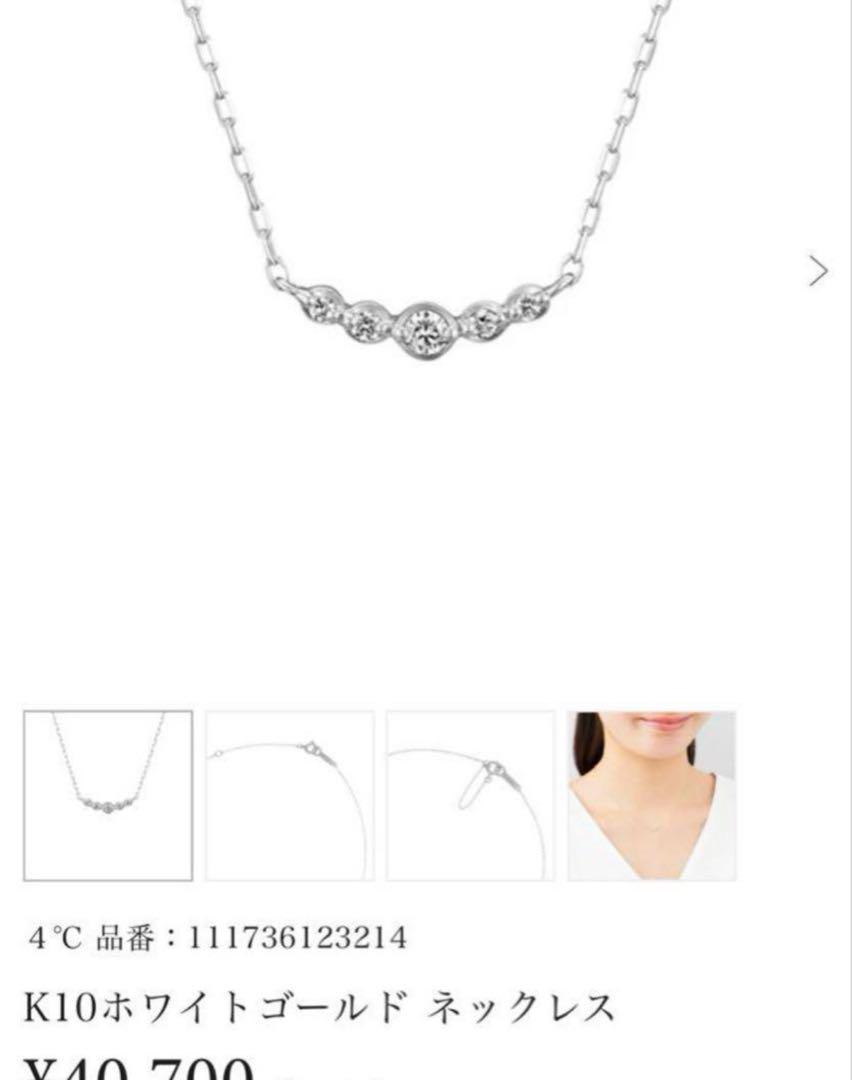Select the clasp detail thumbnail
852x1080 pixels.
289,796
